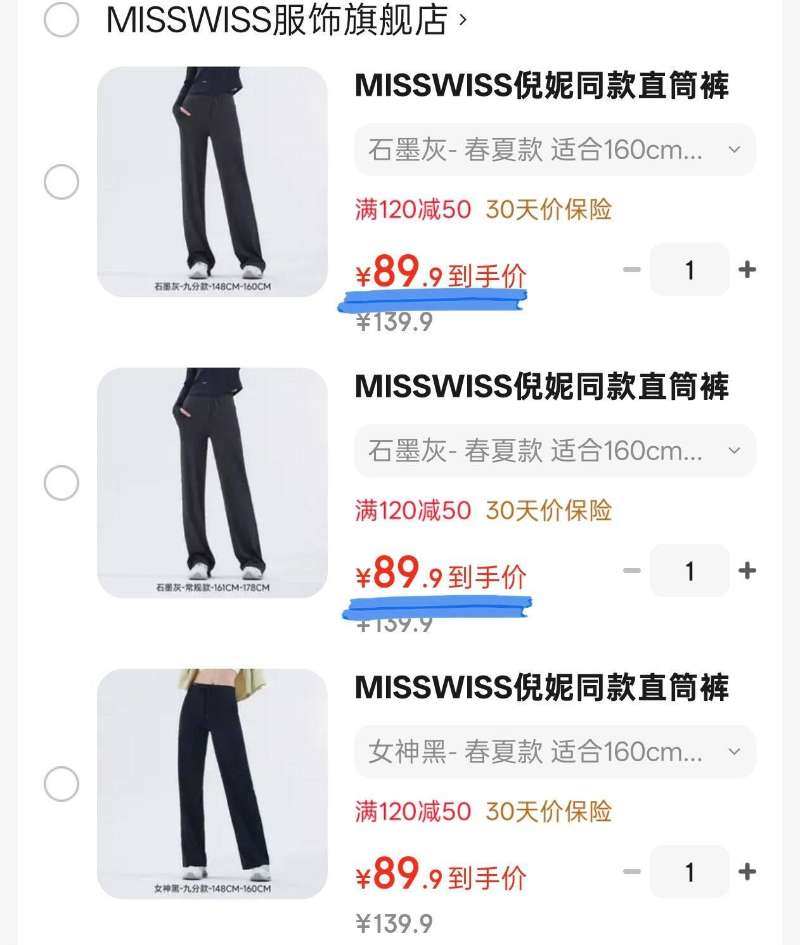
Task: Open the 女神黑 variant selector
Action: pos(554,752)
